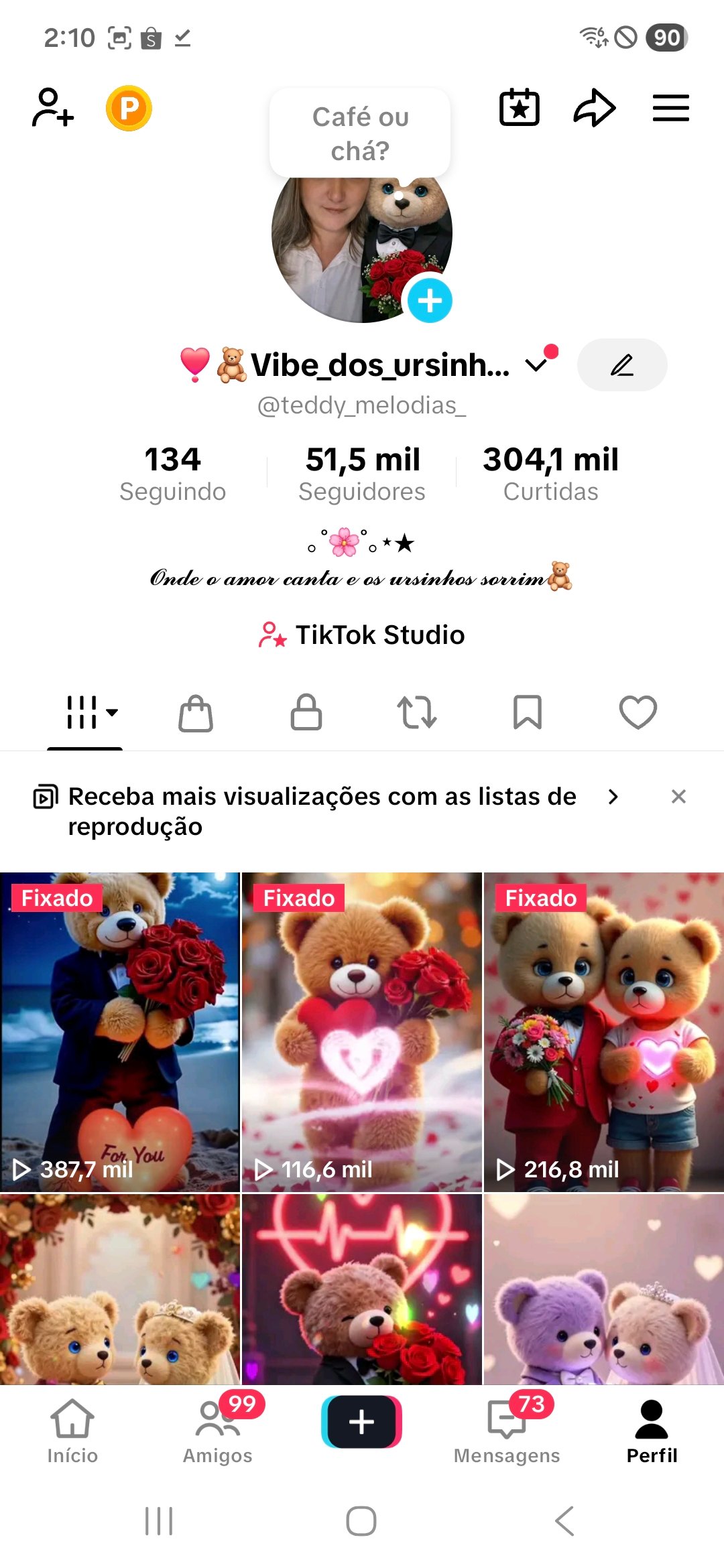This screenshot has width=724, height=1568.
Task: Open TikTok Studio
Action: (x=362, y=635)
